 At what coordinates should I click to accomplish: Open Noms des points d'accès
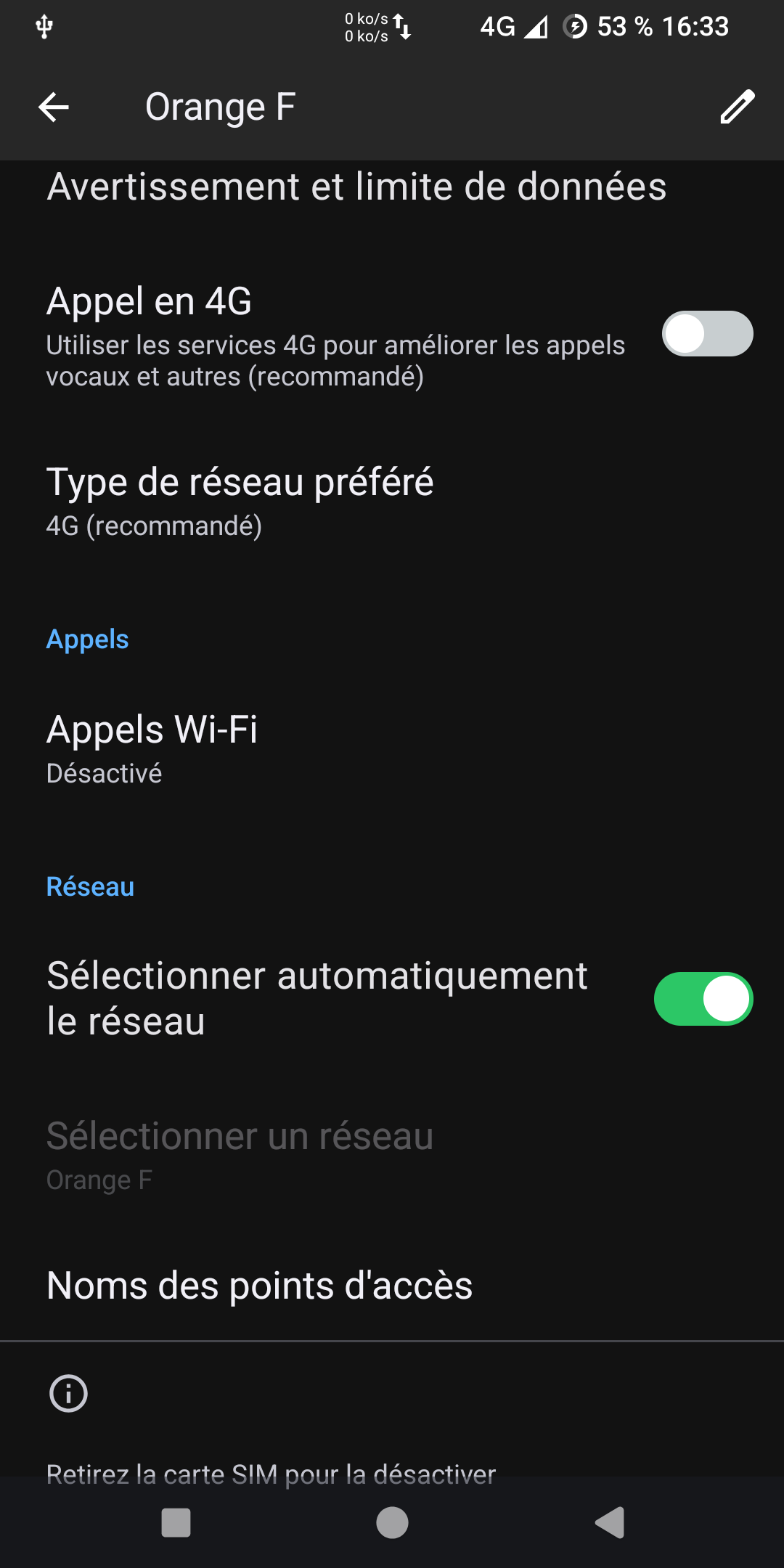coord(392,1286)
